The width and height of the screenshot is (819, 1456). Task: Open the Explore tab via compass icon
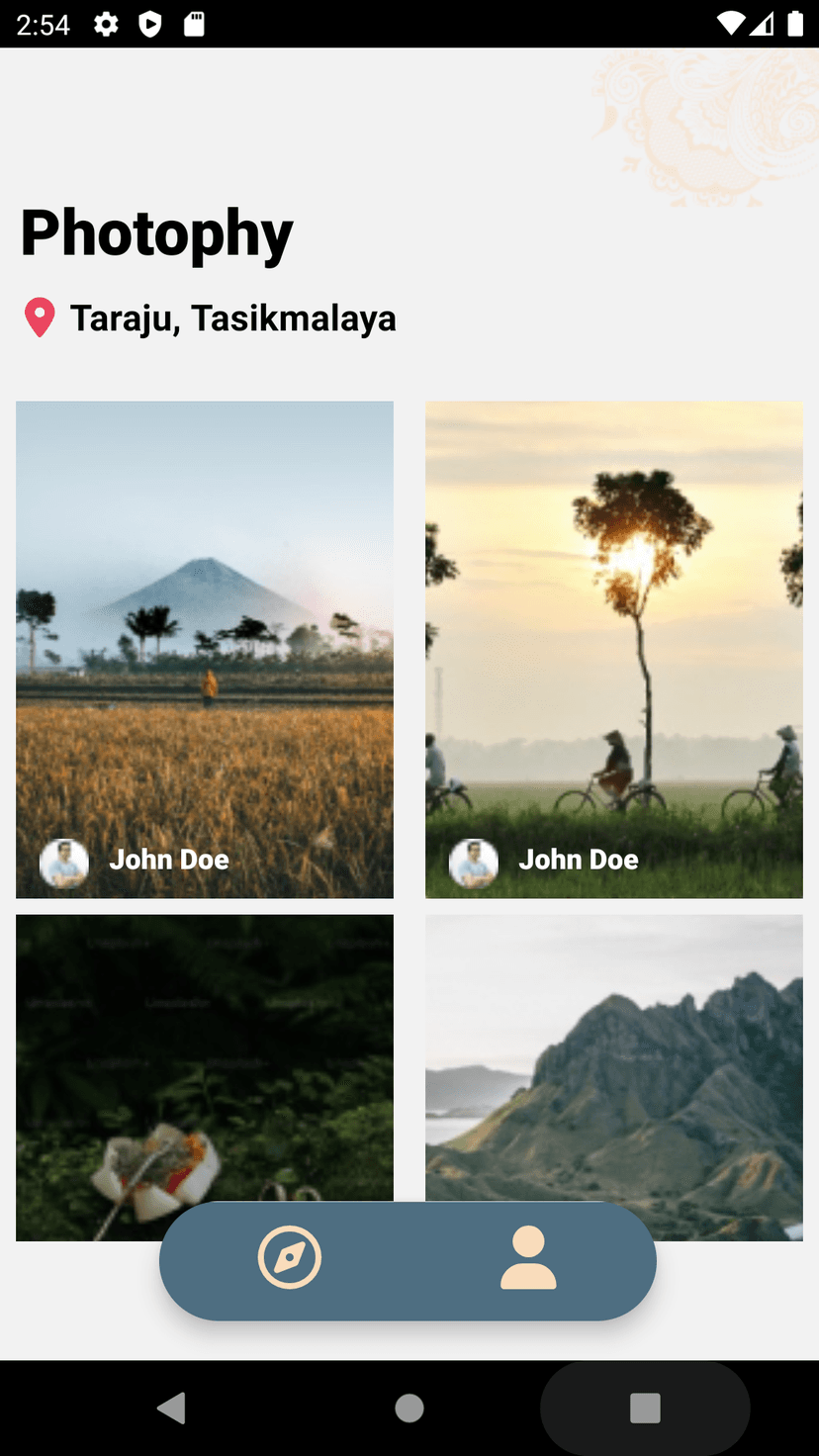290,1258
